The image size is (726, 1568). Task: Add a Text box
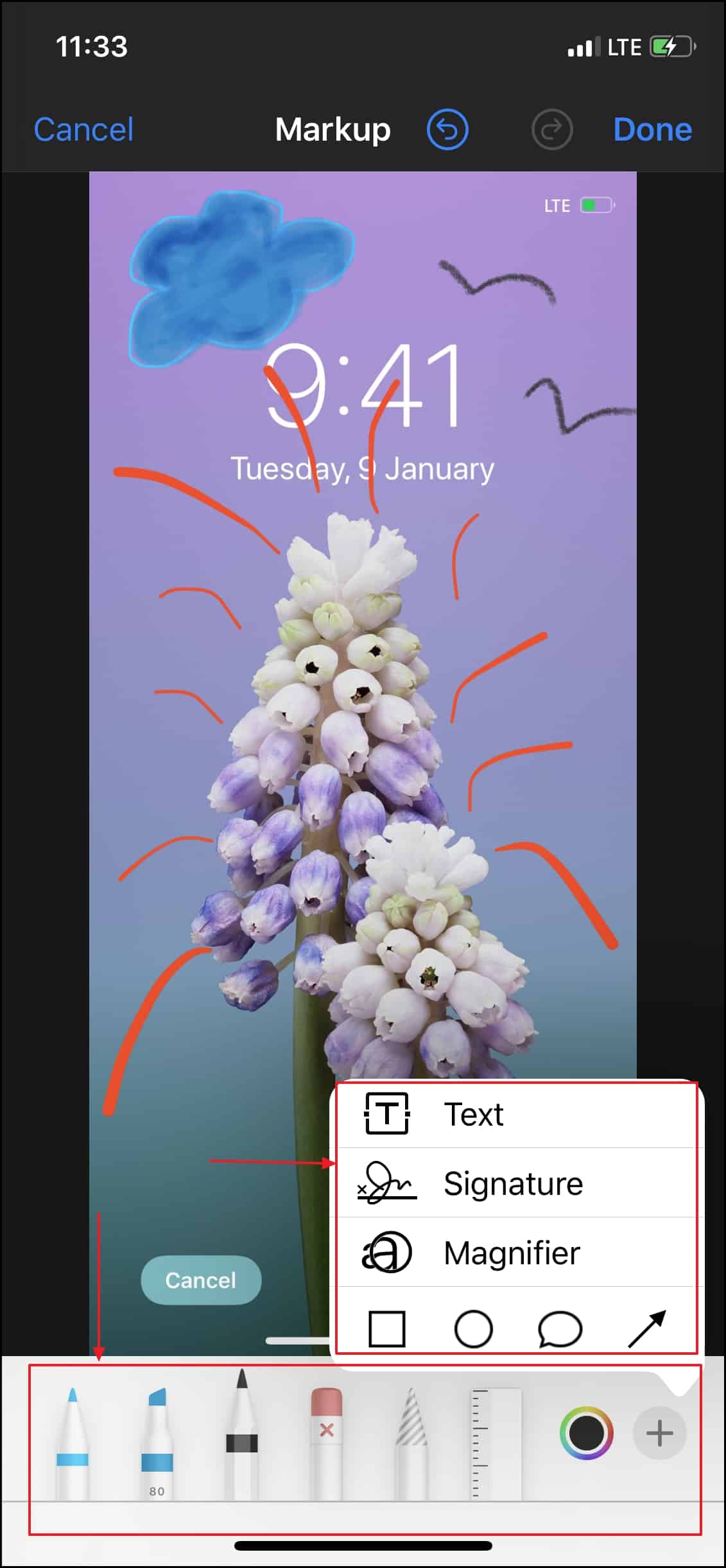click(x=473, y=1114)
